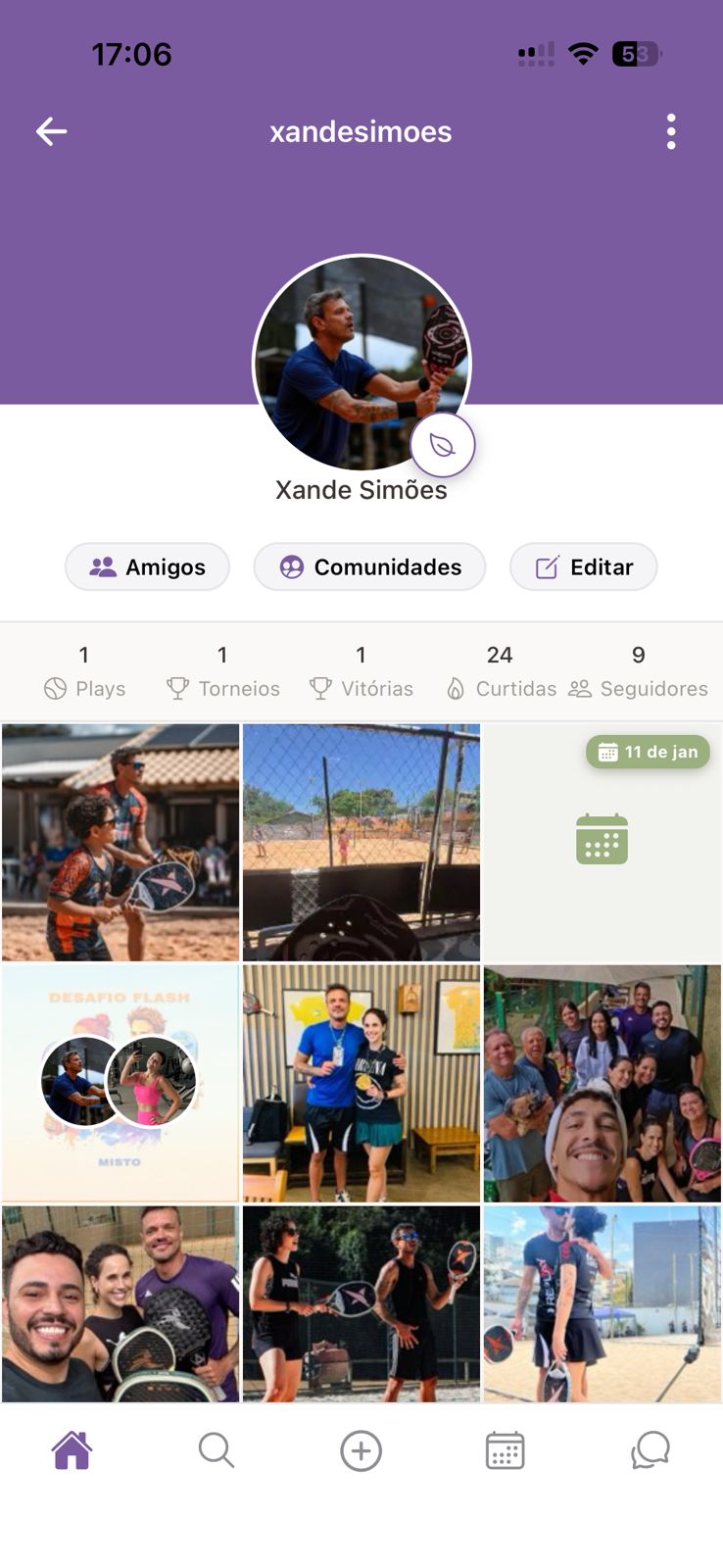Open the Desafio Flash misto post
723x1568 pixels.
[120, 1083]
